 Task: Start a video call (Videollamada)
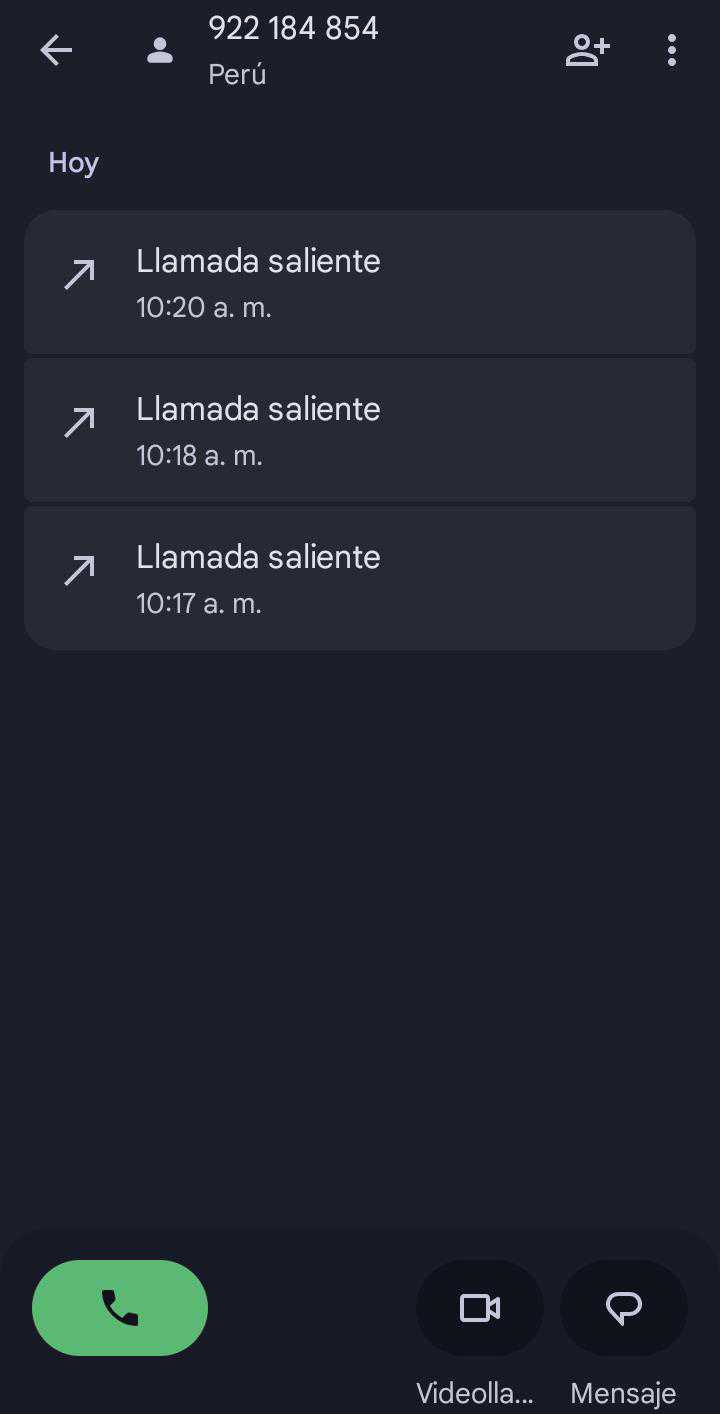479,1307
